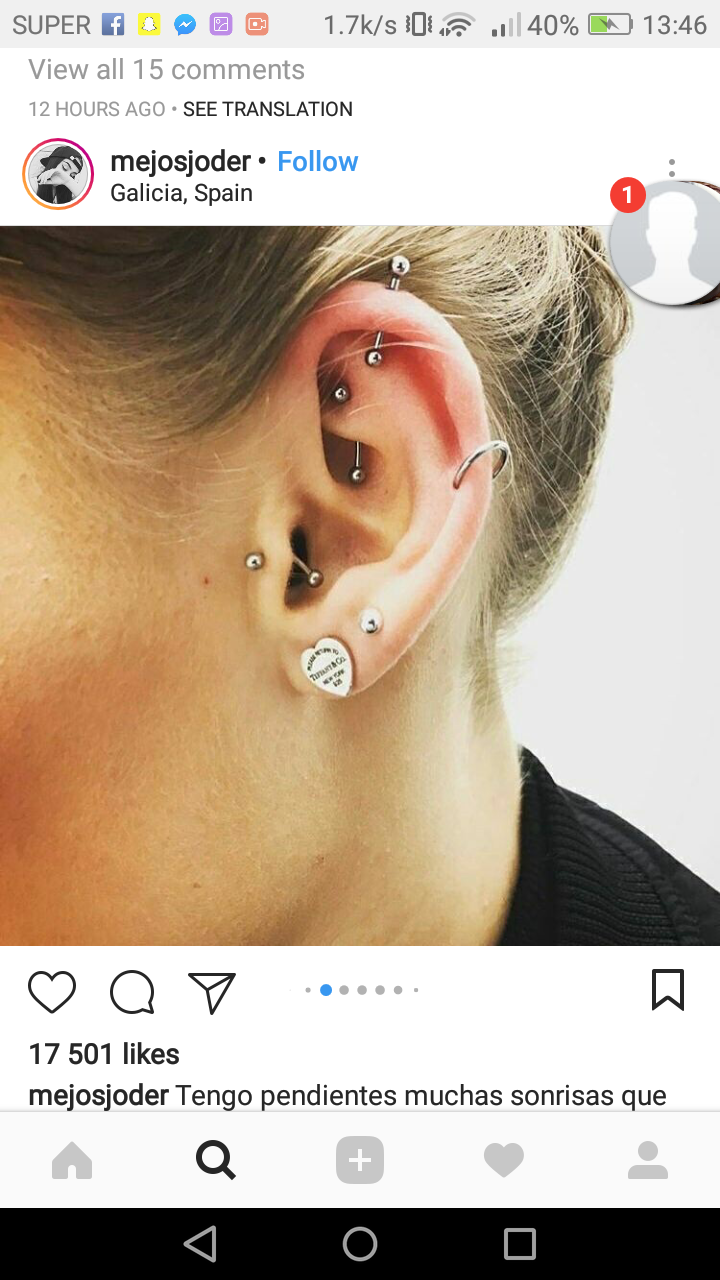Screen dimensions: 720x1280
Task: Create a new post with the plus tab
Action: point(360,1161)
